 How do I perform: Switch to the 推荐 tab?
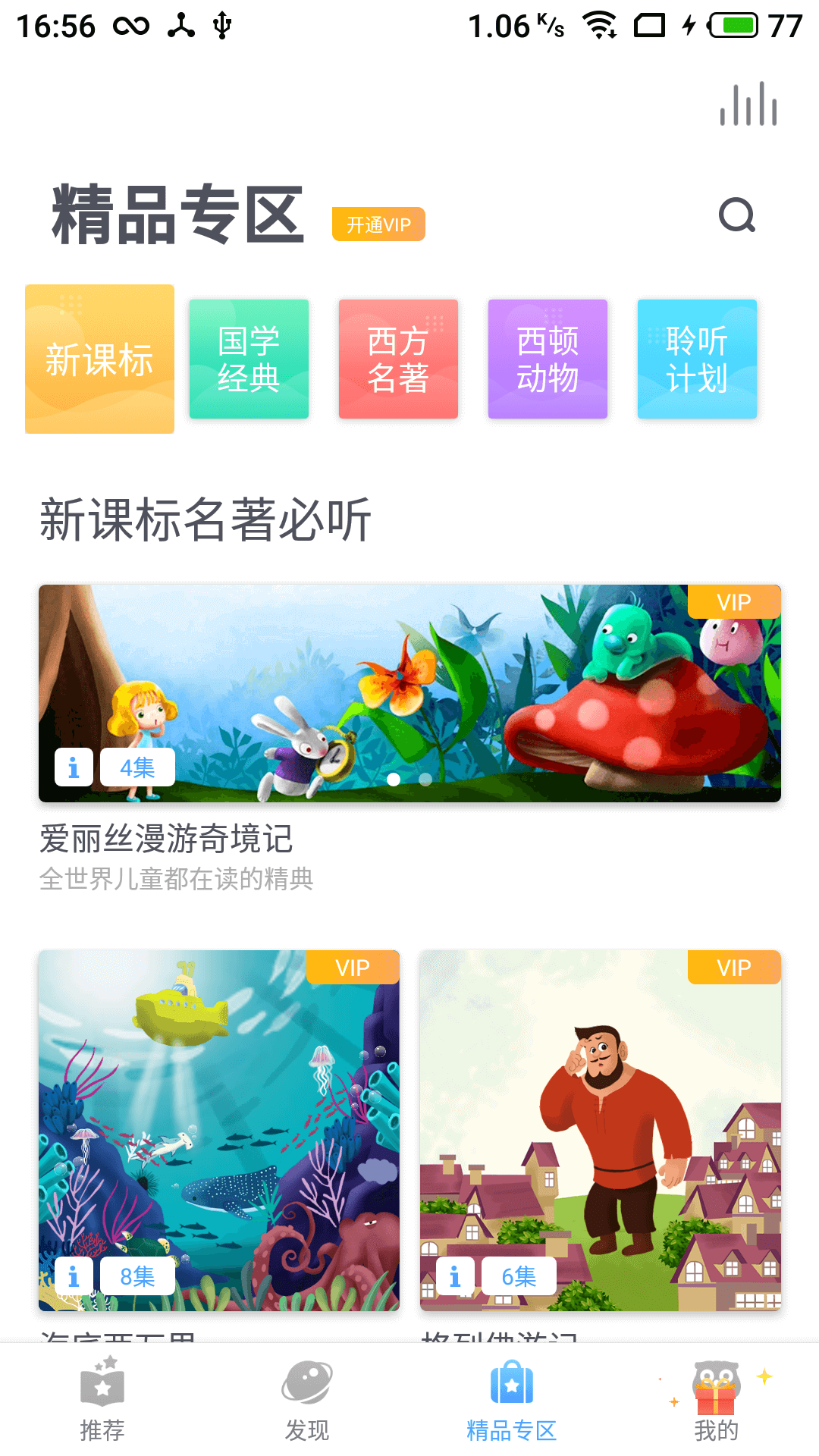[102, 1400]
